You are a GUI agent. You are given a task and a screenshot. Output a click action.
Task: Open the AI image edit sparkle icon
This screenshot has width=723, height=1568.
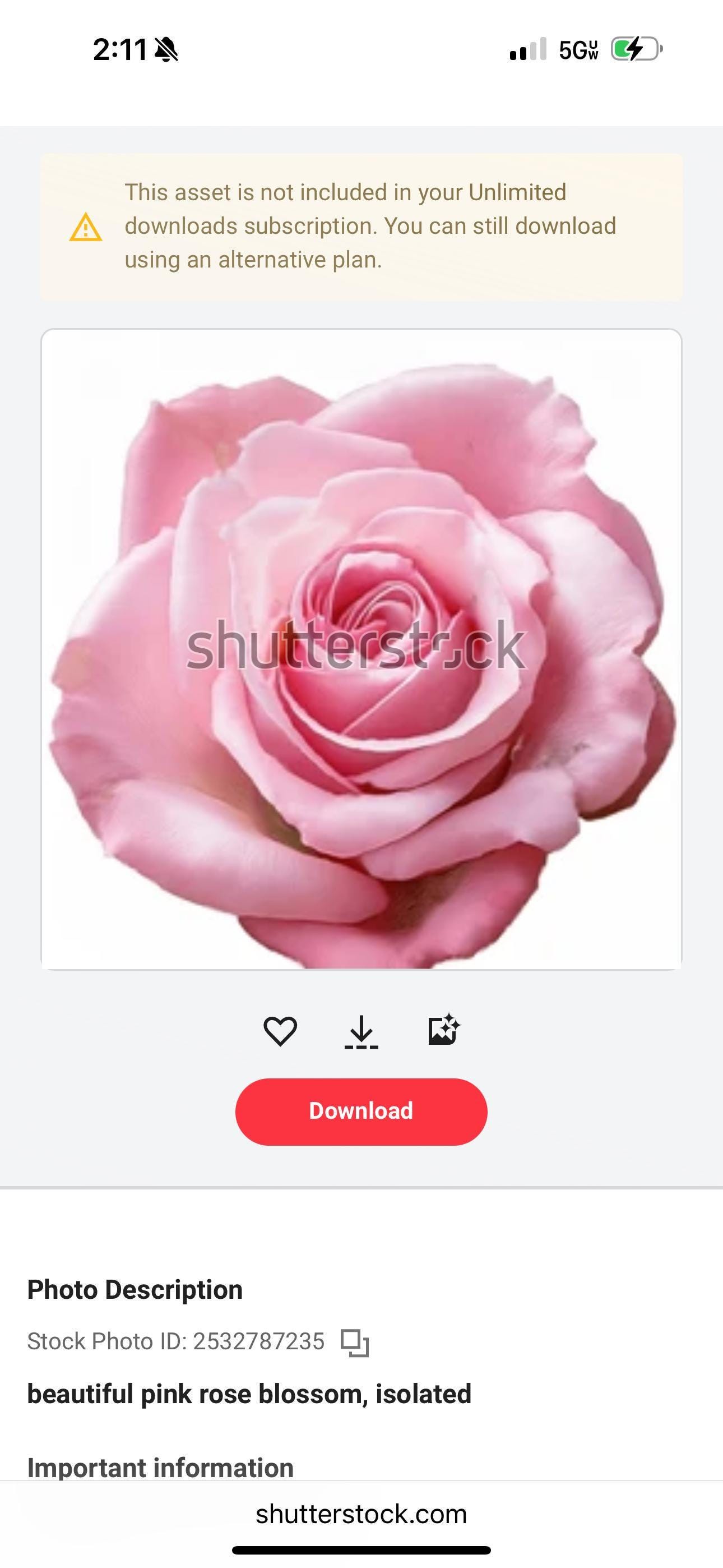(444, 1030)
